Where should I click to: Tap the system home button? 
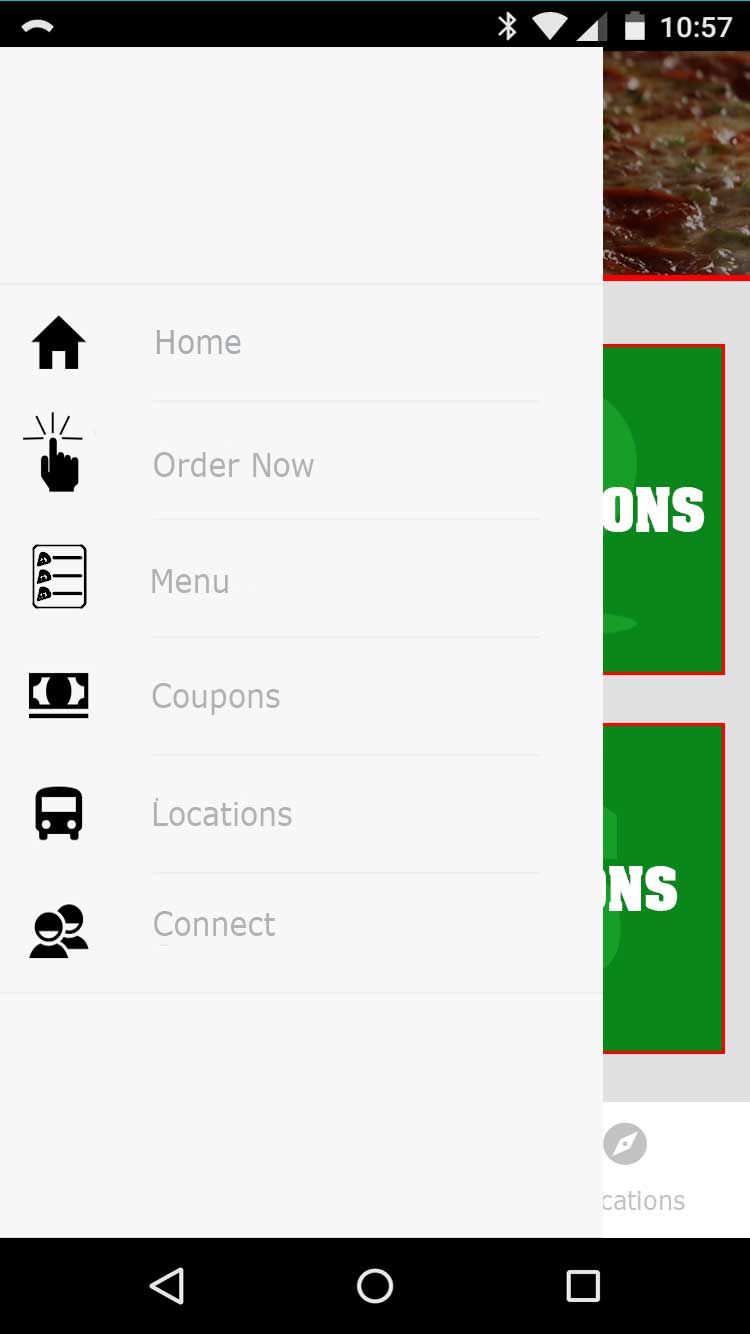tap(375, 1286)
